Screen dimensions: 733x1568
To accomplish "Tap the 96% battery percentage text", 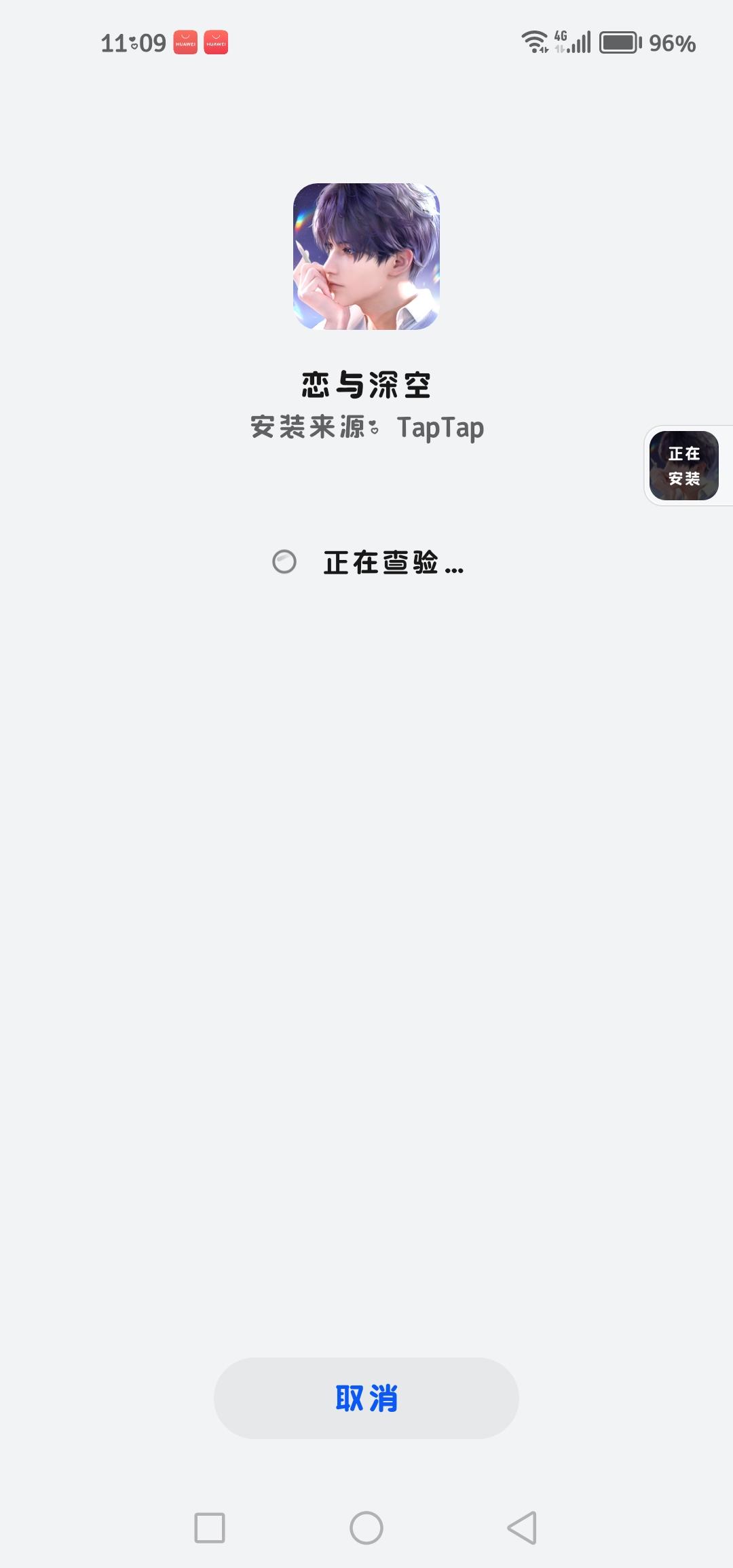I will click(x=672, y=43).
